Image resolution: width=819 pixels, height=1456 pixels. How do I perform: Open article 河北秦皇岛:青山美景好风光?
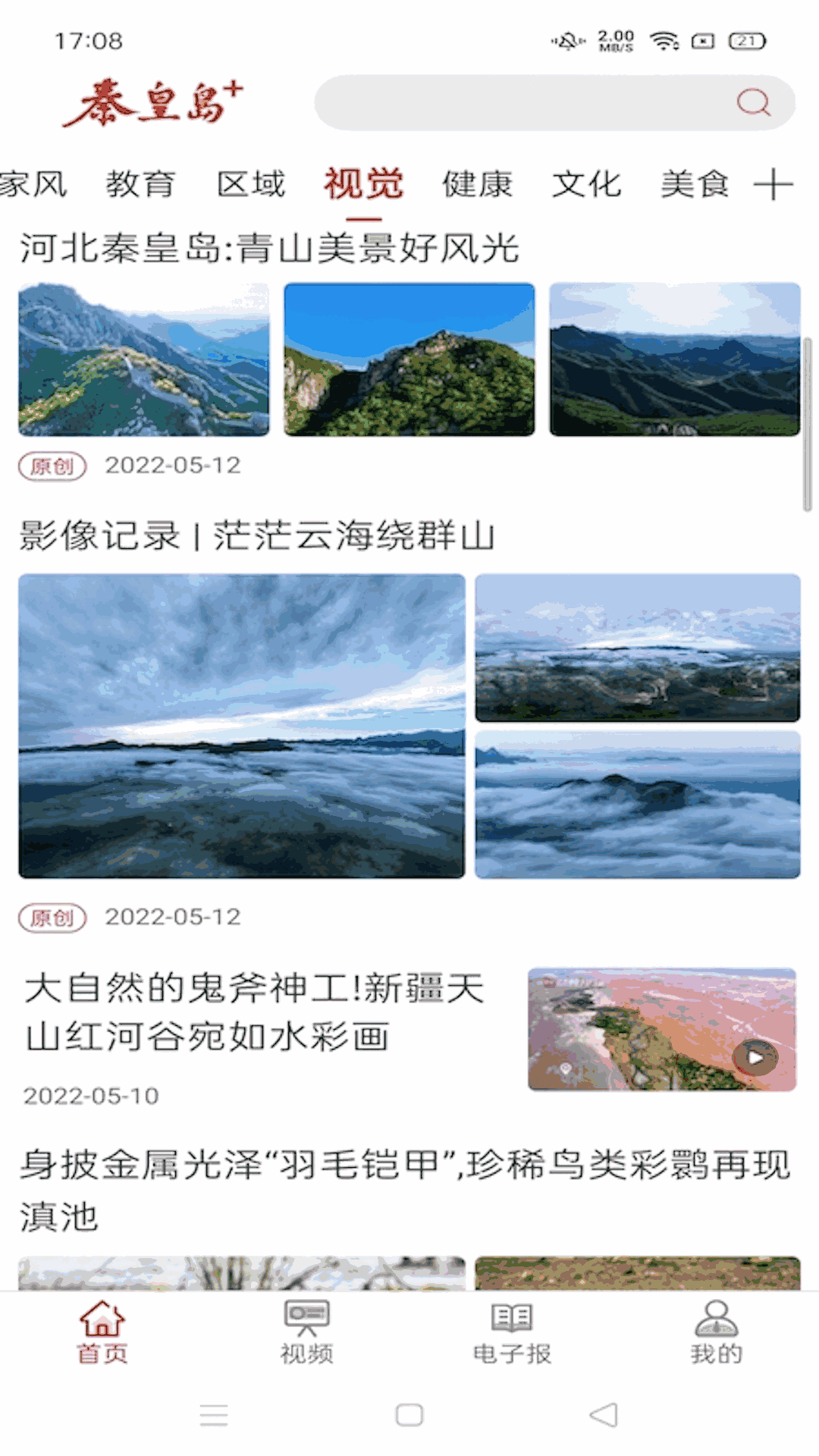[x=269, y=248]
